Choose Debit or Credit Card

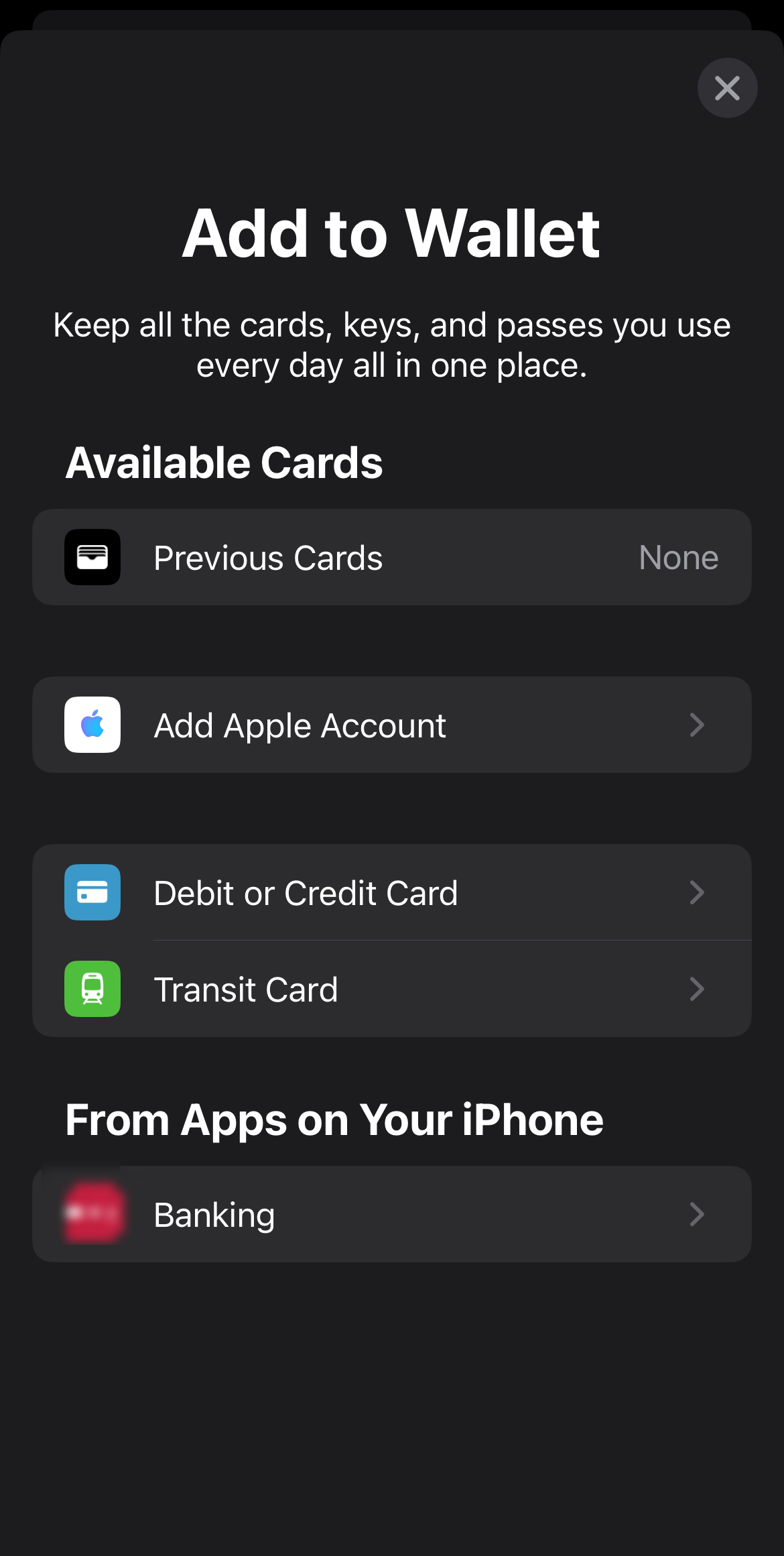[391, 892]
